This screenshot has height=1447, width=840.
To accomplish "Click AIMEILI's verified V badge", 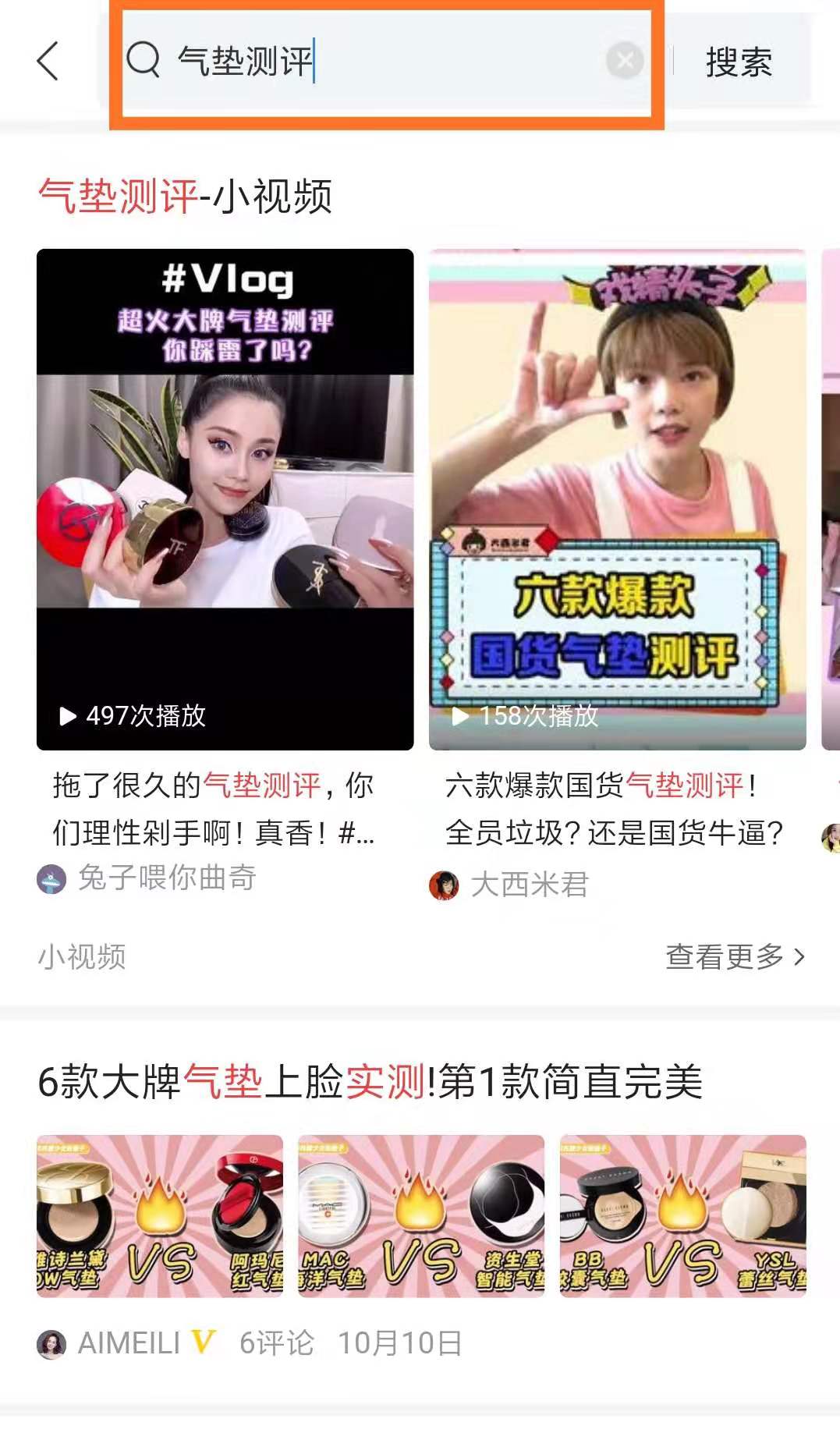I will 201,1339.
